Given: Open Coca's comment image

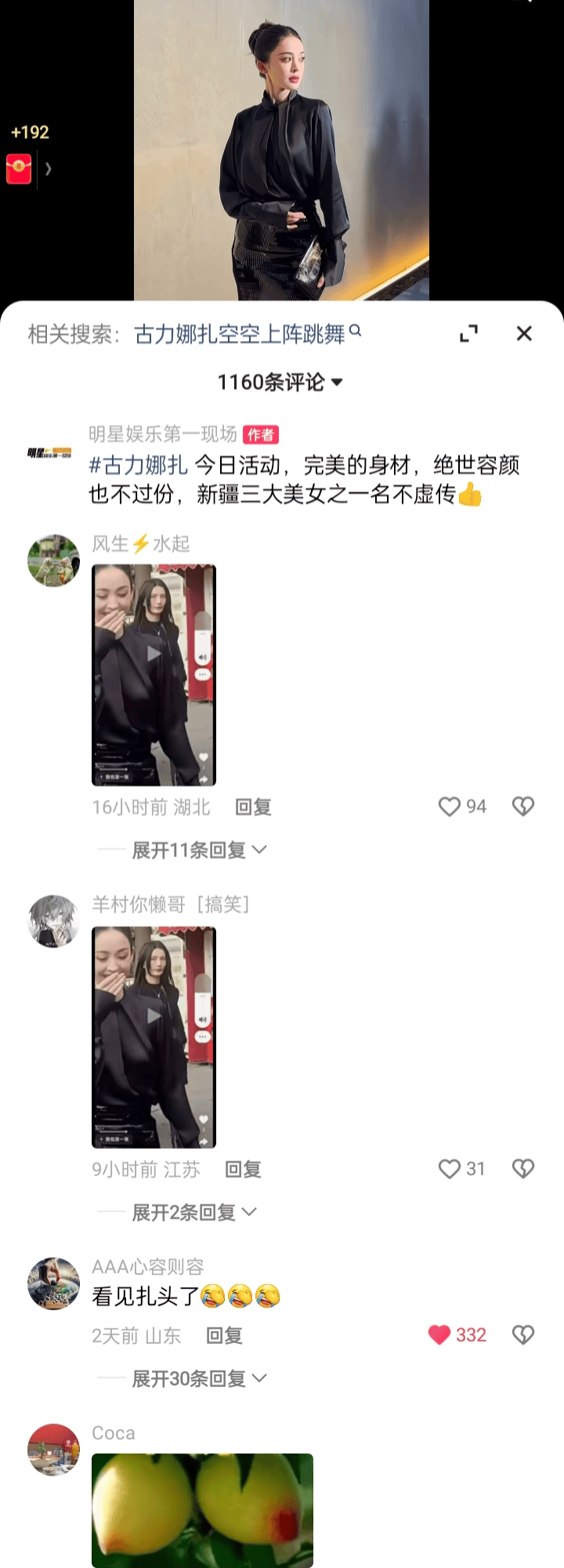Looking at the screenshot, I should (x=202, y=1509).
